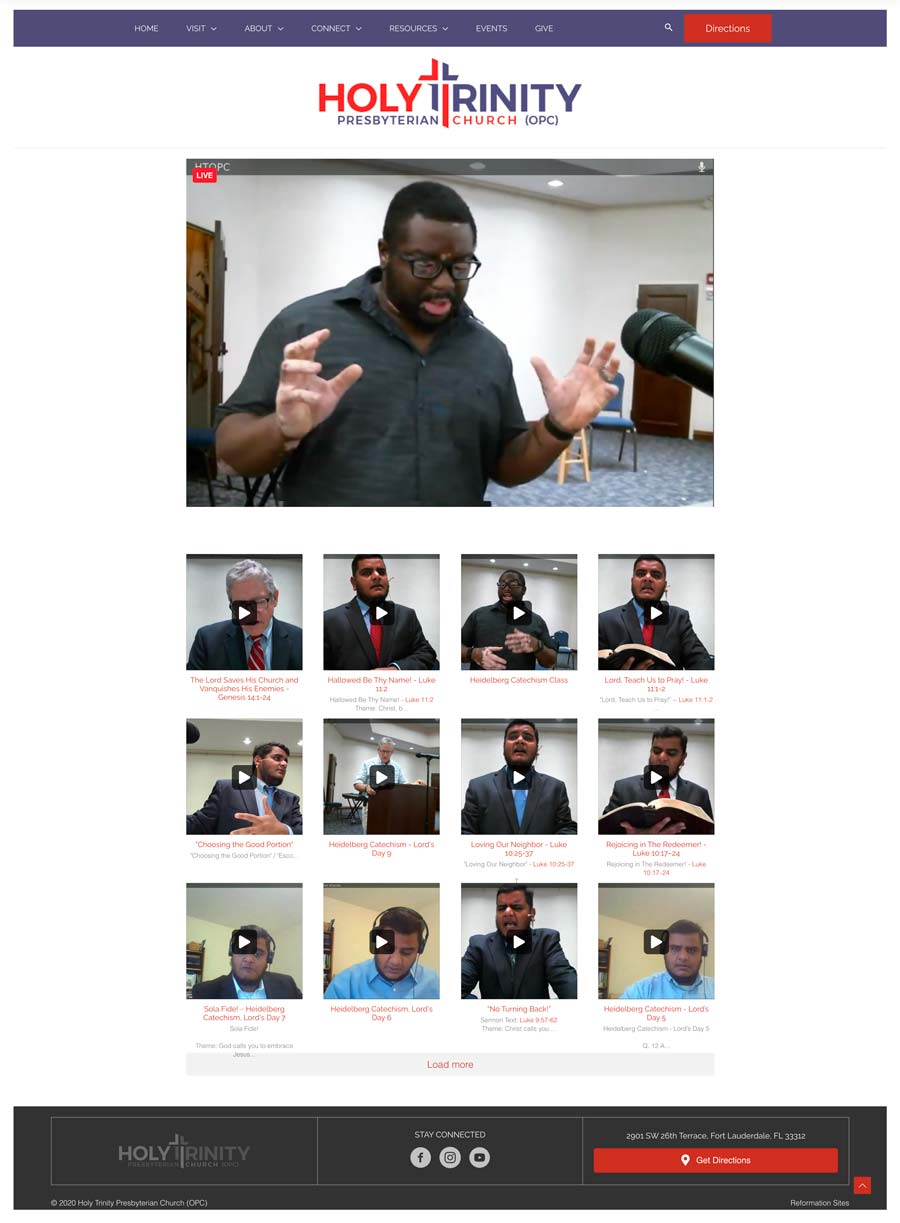The width and height of the screenshot is (900, 1223).
Task: Play the 'Hallowed Be Thy Name!' video
Action: pyautogui.click(x=381, y=612)
